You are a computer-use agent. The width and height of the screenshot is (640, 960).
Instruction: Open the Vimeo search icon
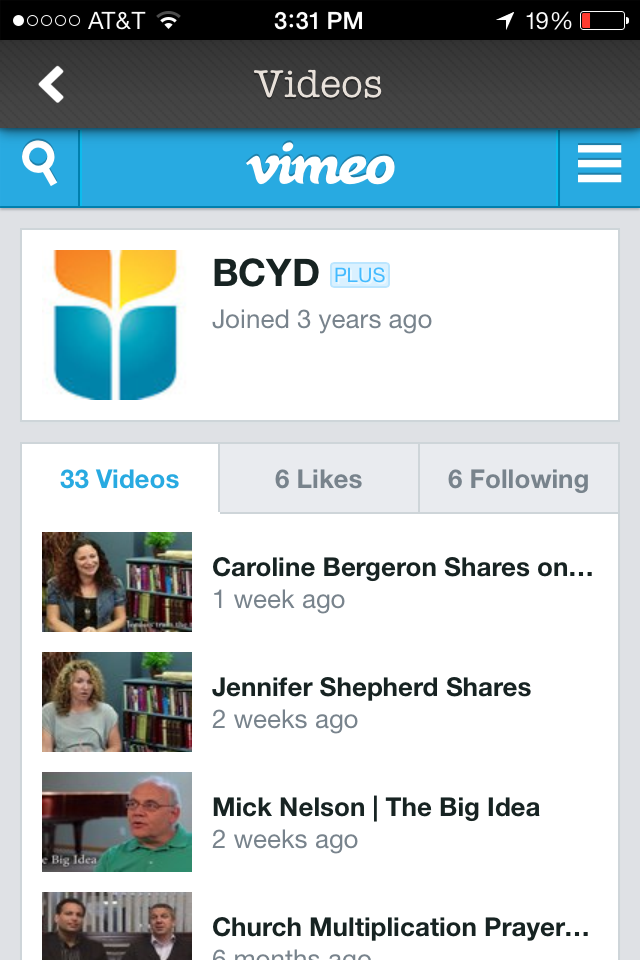(x=40, y=166)
